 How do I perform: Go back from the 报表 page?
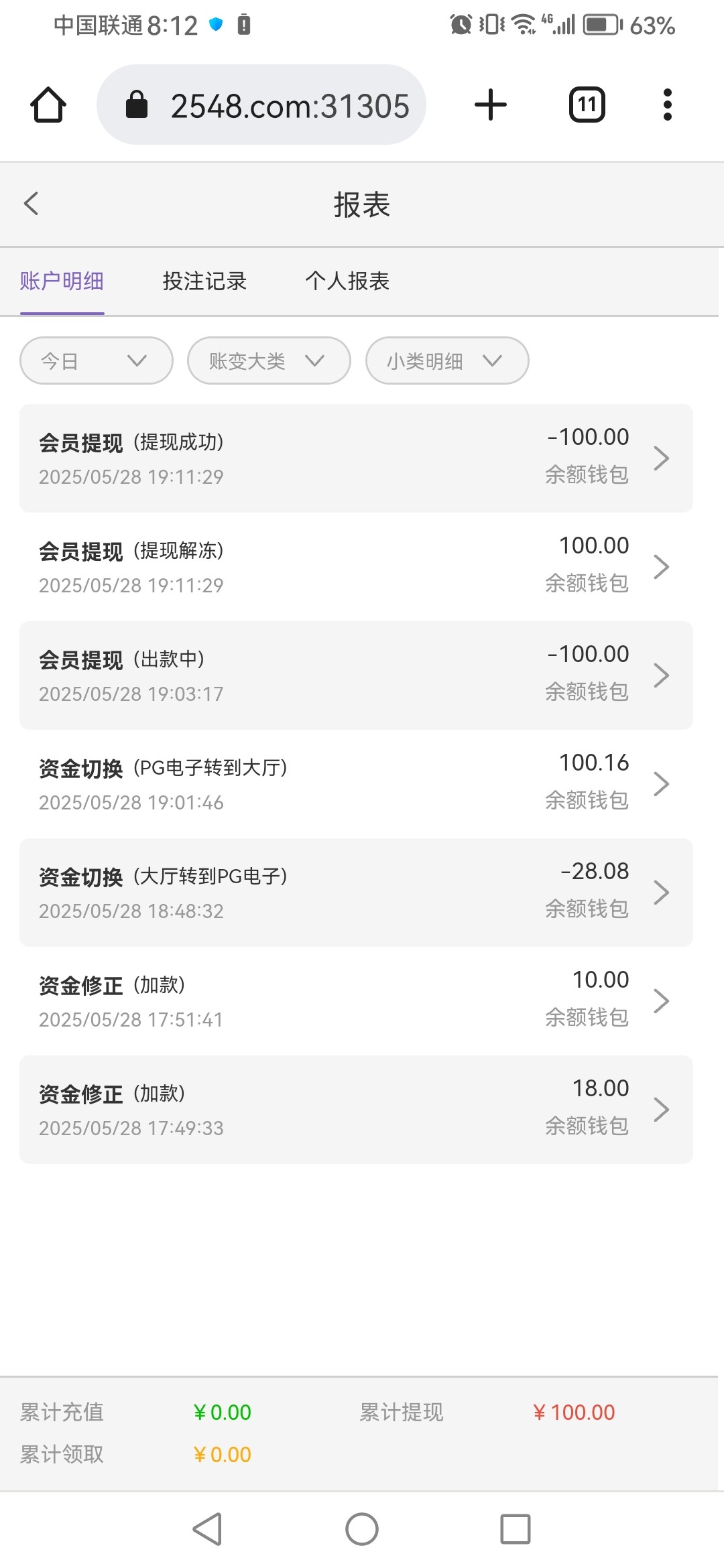click(31, 204)
